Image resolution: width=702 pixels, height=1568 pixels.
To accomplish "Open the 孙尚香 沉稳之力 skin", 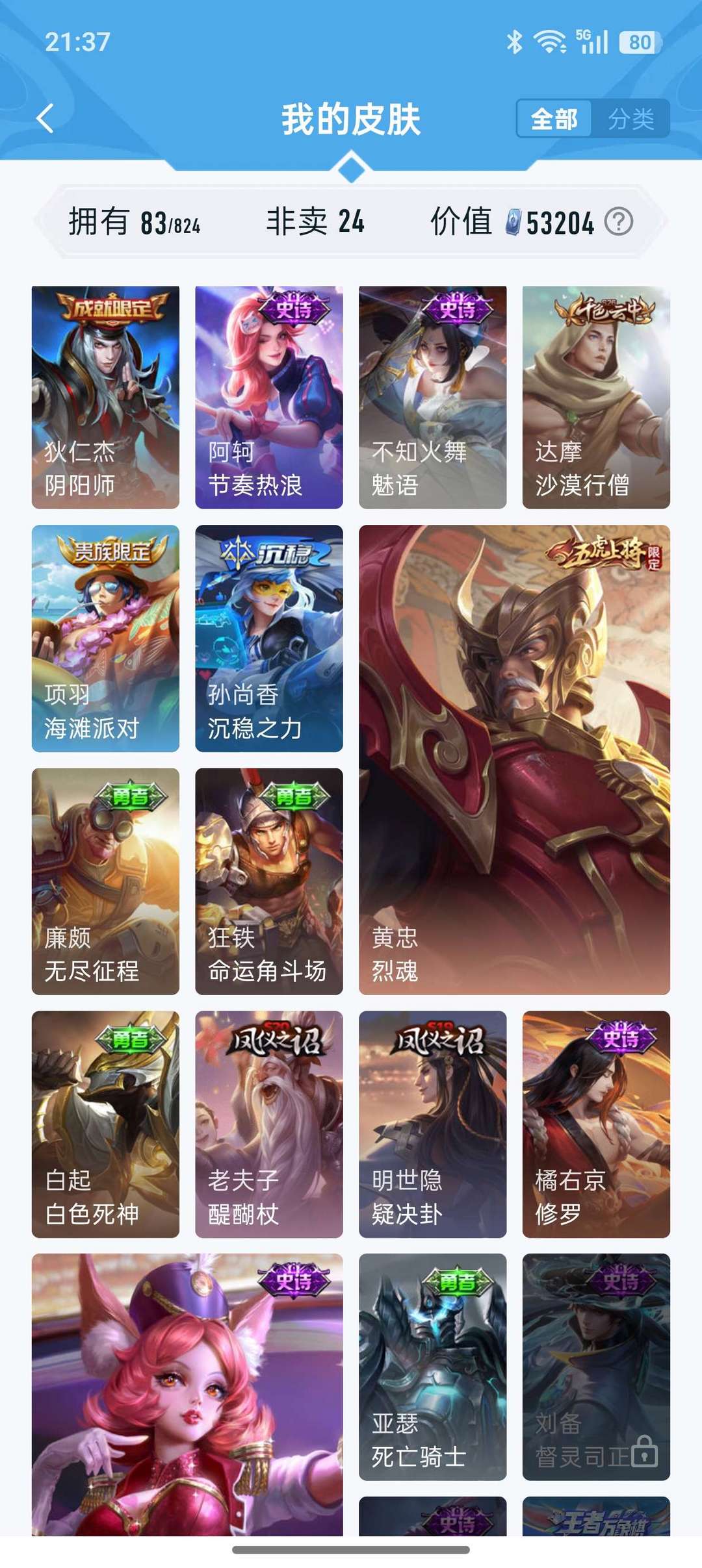I will pyautogui.click(x=269, y=638).
